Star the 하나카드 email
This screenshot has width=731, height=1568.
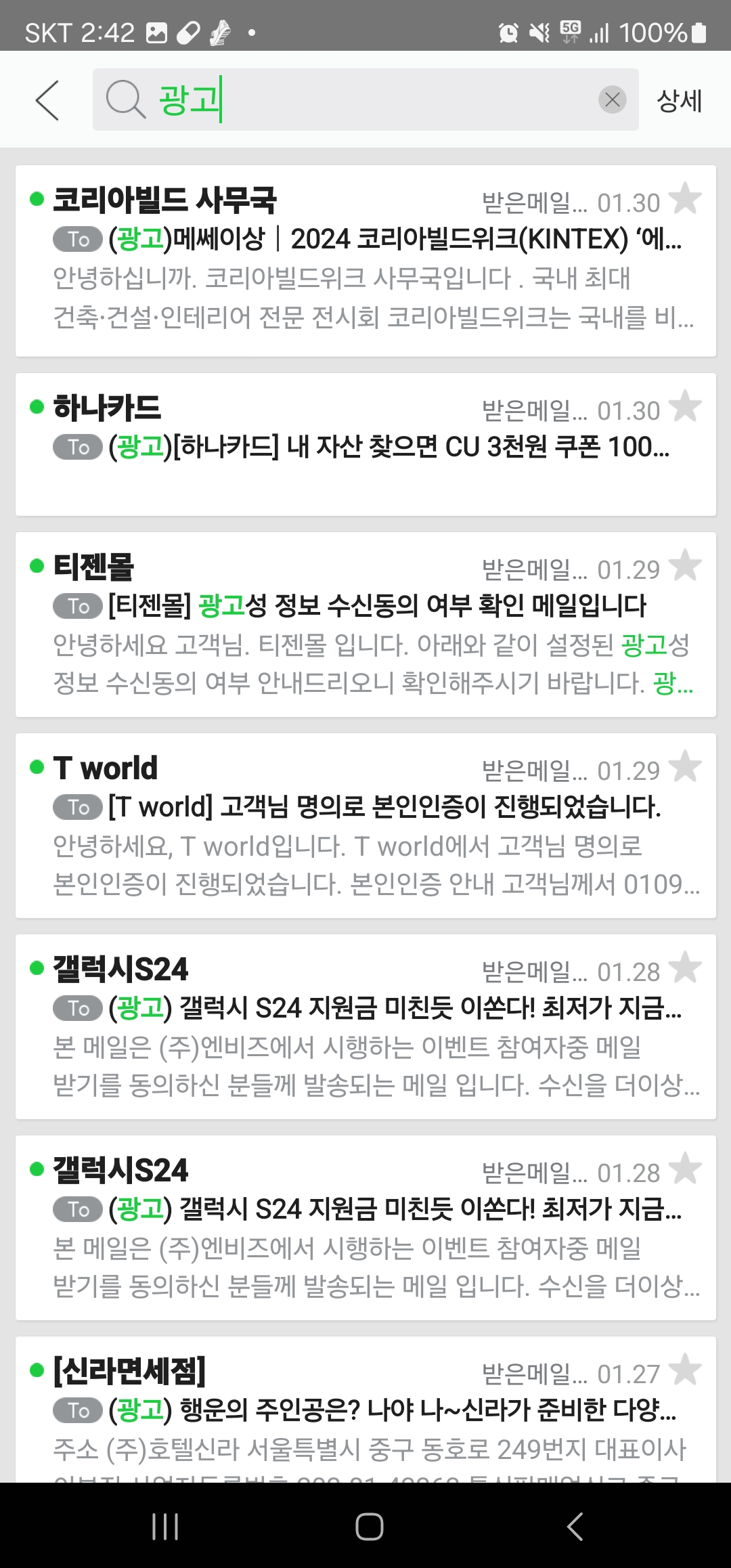(x=685, y=407)
